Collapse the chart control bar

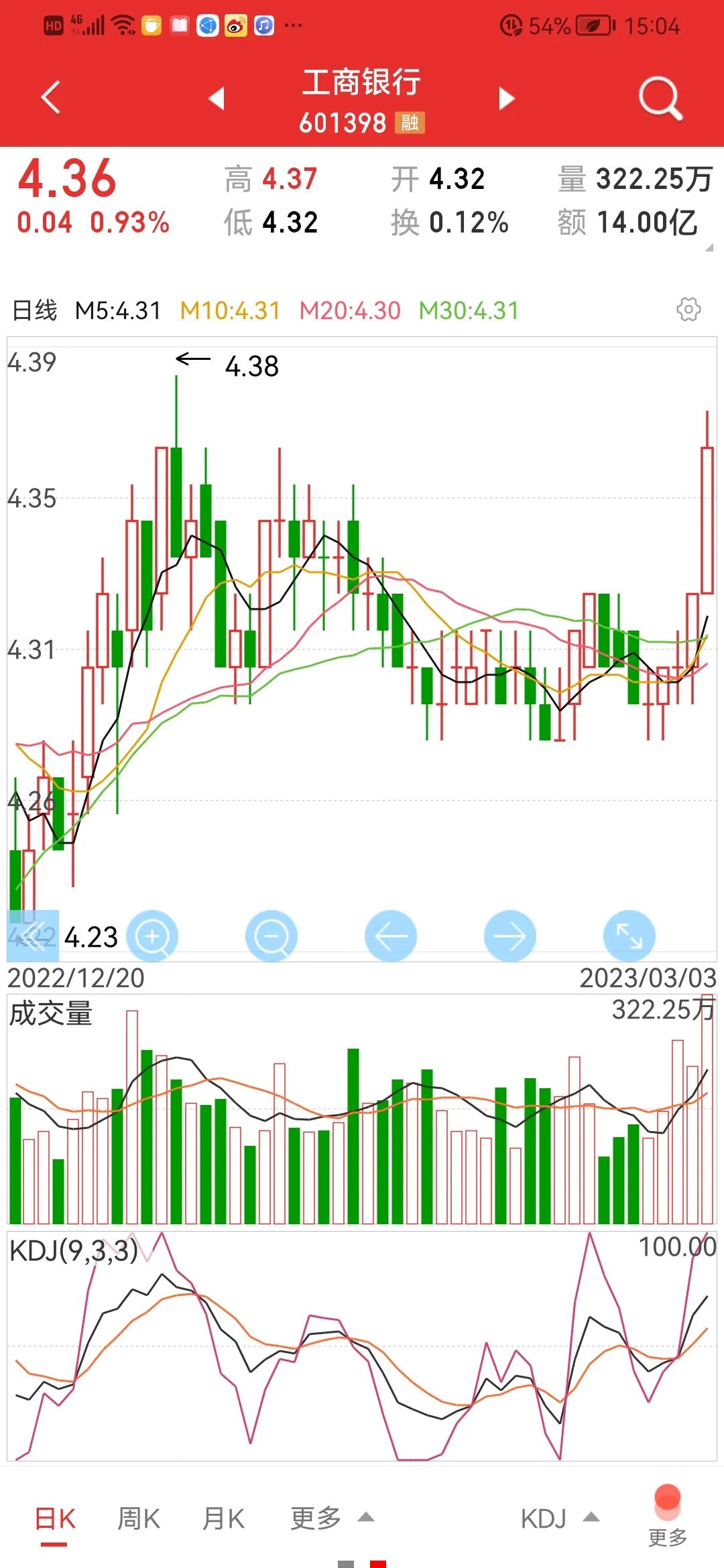[x=32, y=936]
